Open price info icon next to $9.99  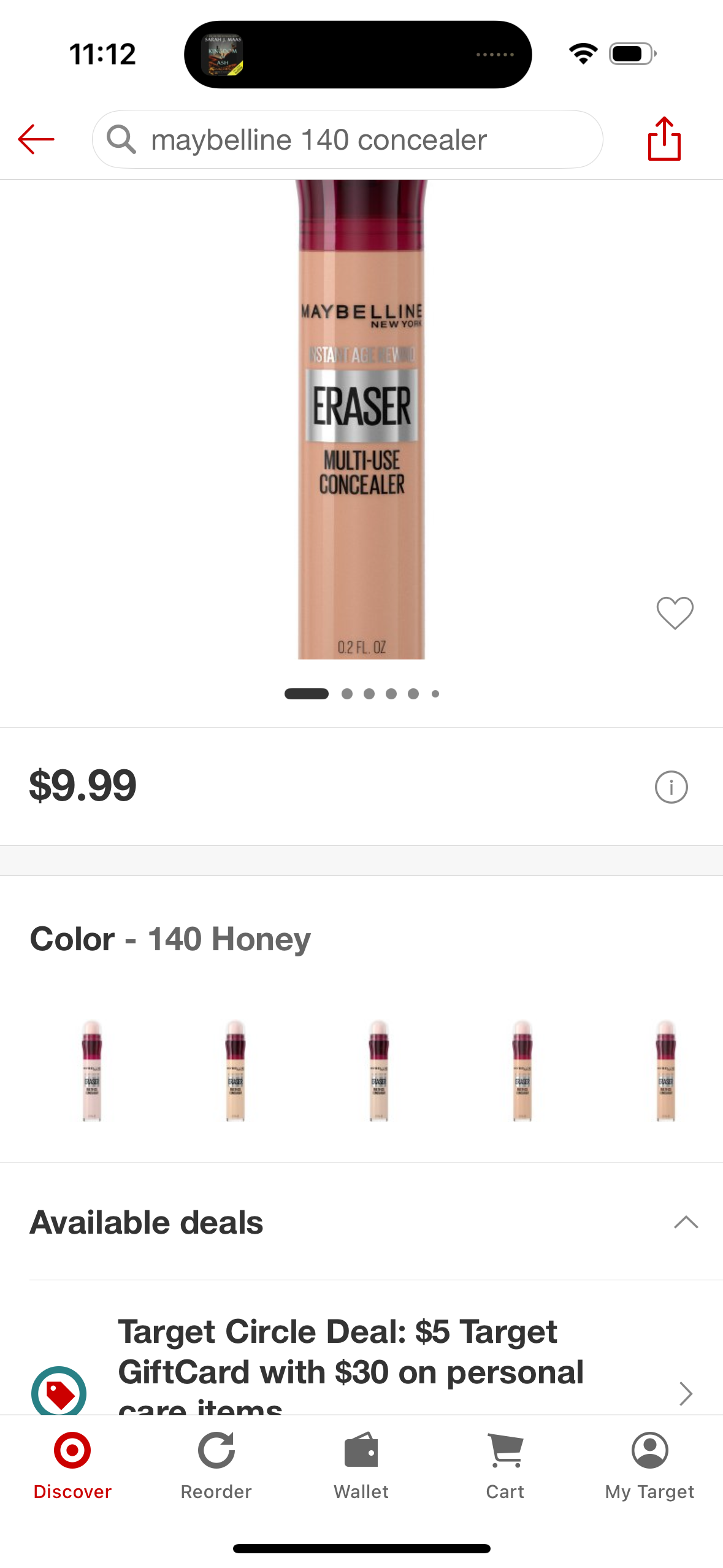(671, 787)
